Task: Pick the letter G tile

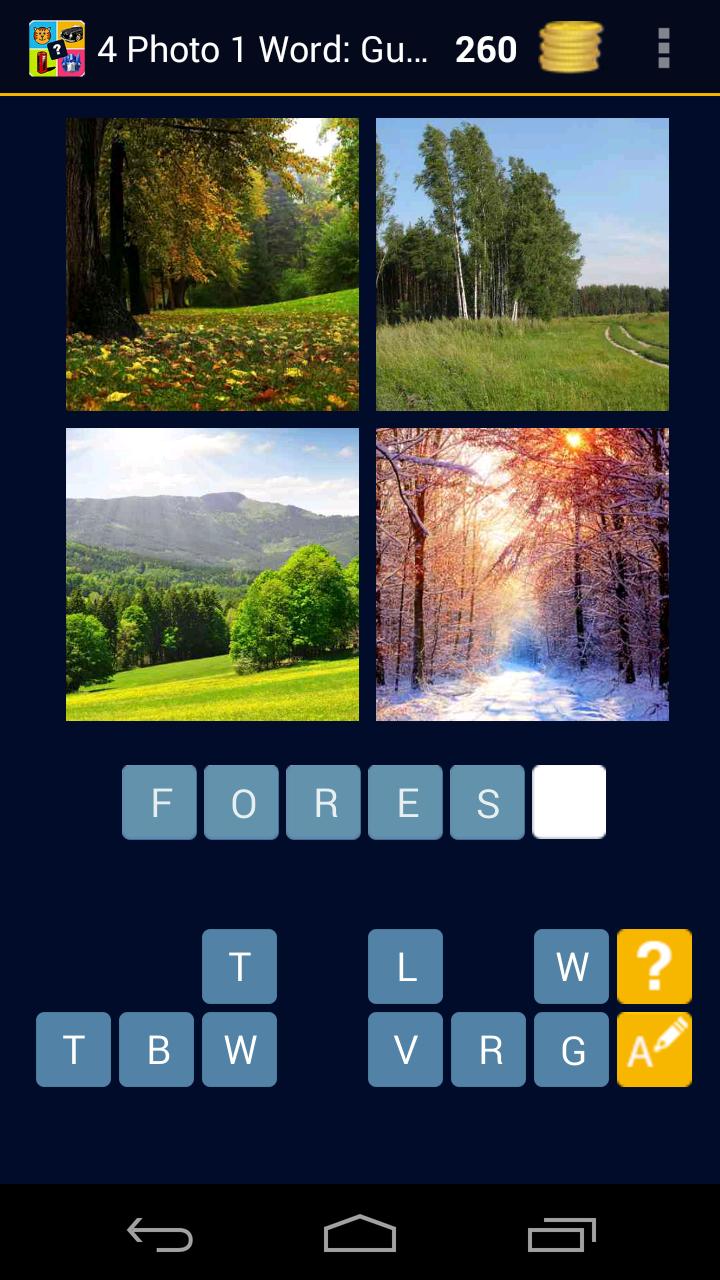Action: pos(571,1049)
